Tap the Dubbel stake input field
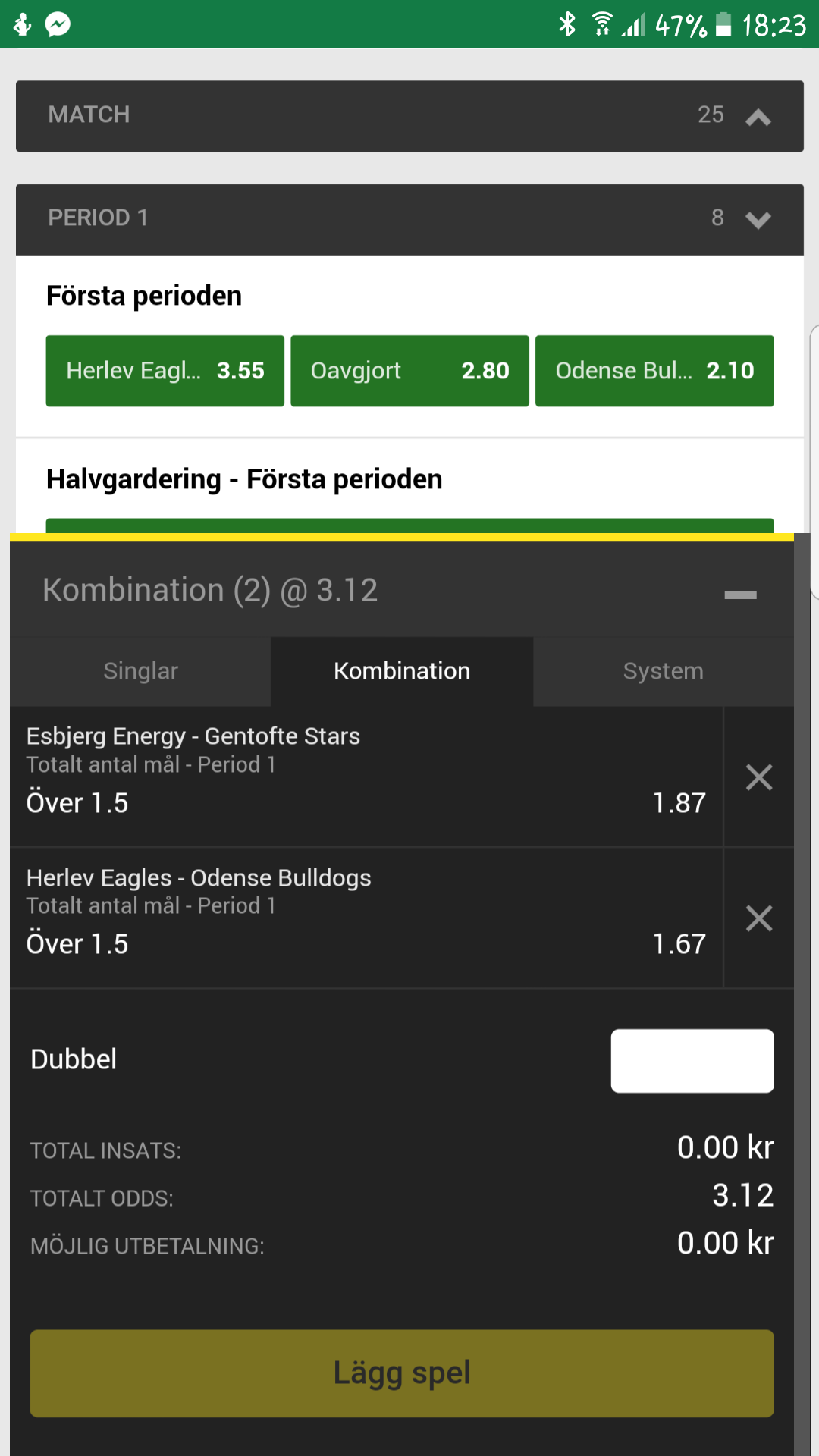 [692, 1061]
